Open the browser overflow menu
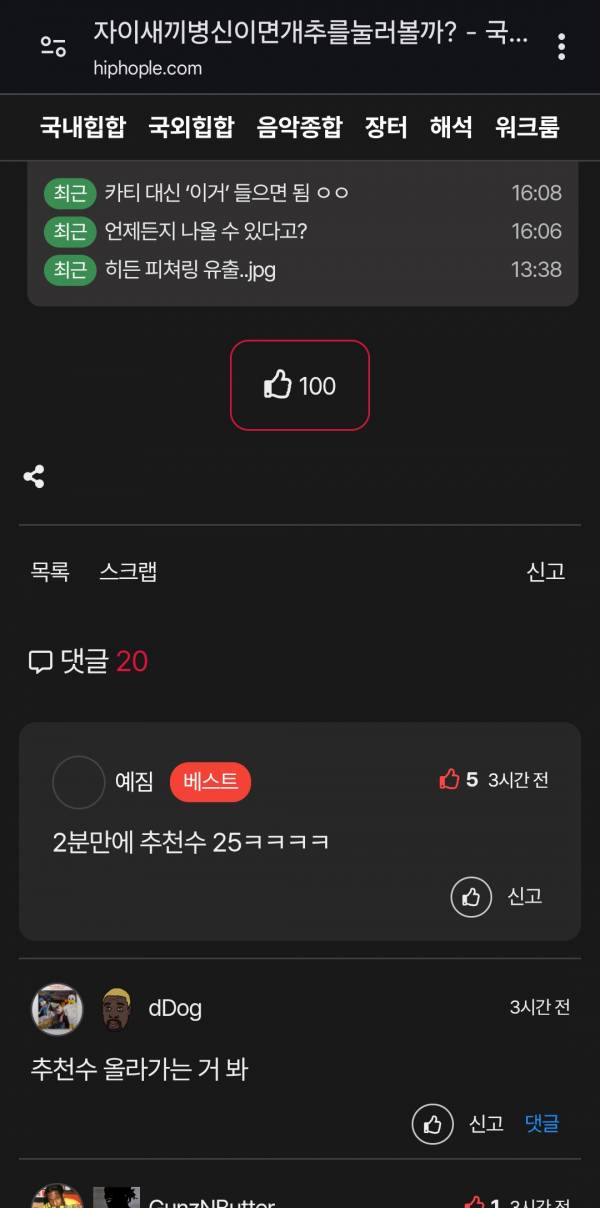The height and width of the screenshot is (1208, 600). [562, 46]
